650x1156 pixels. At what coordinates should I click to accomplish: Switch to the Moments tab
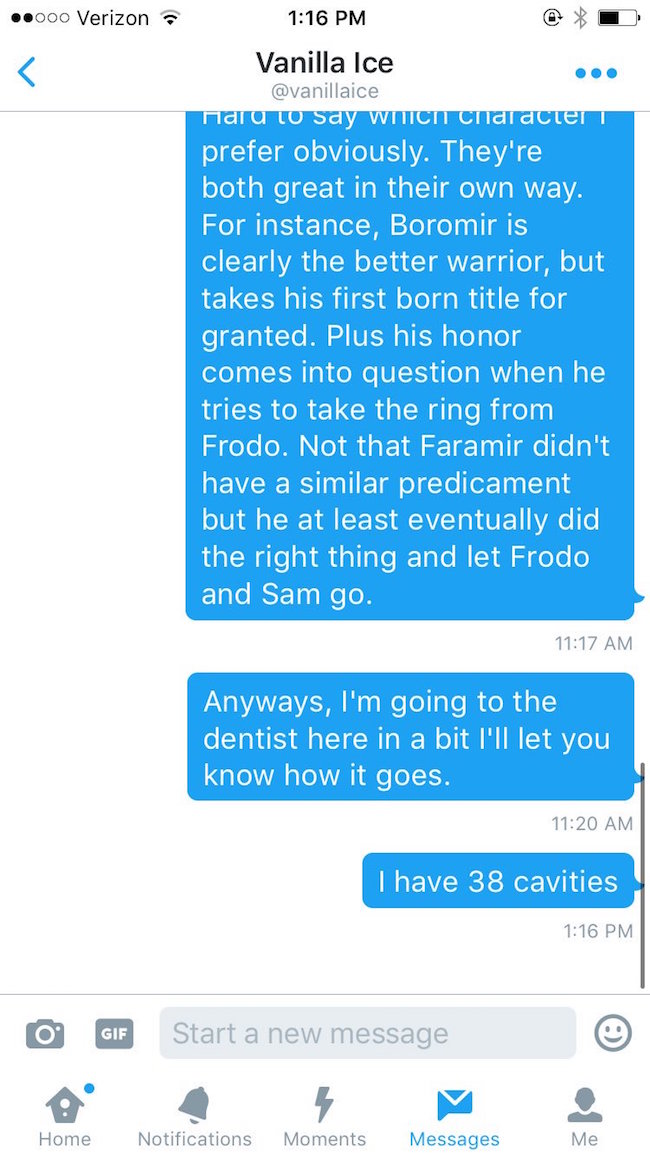324,1116
